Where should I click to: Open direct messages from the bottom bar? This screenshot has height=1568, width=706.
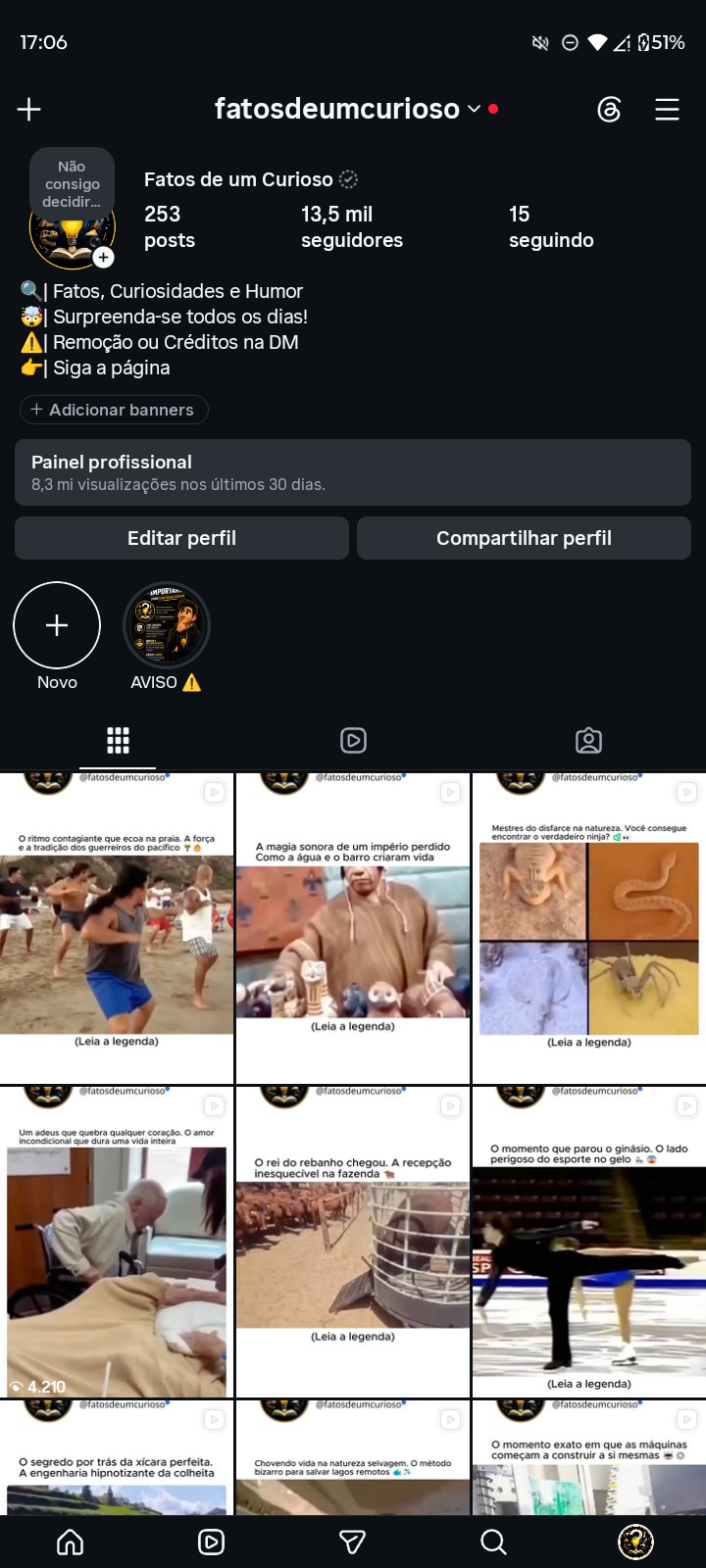352,1543
